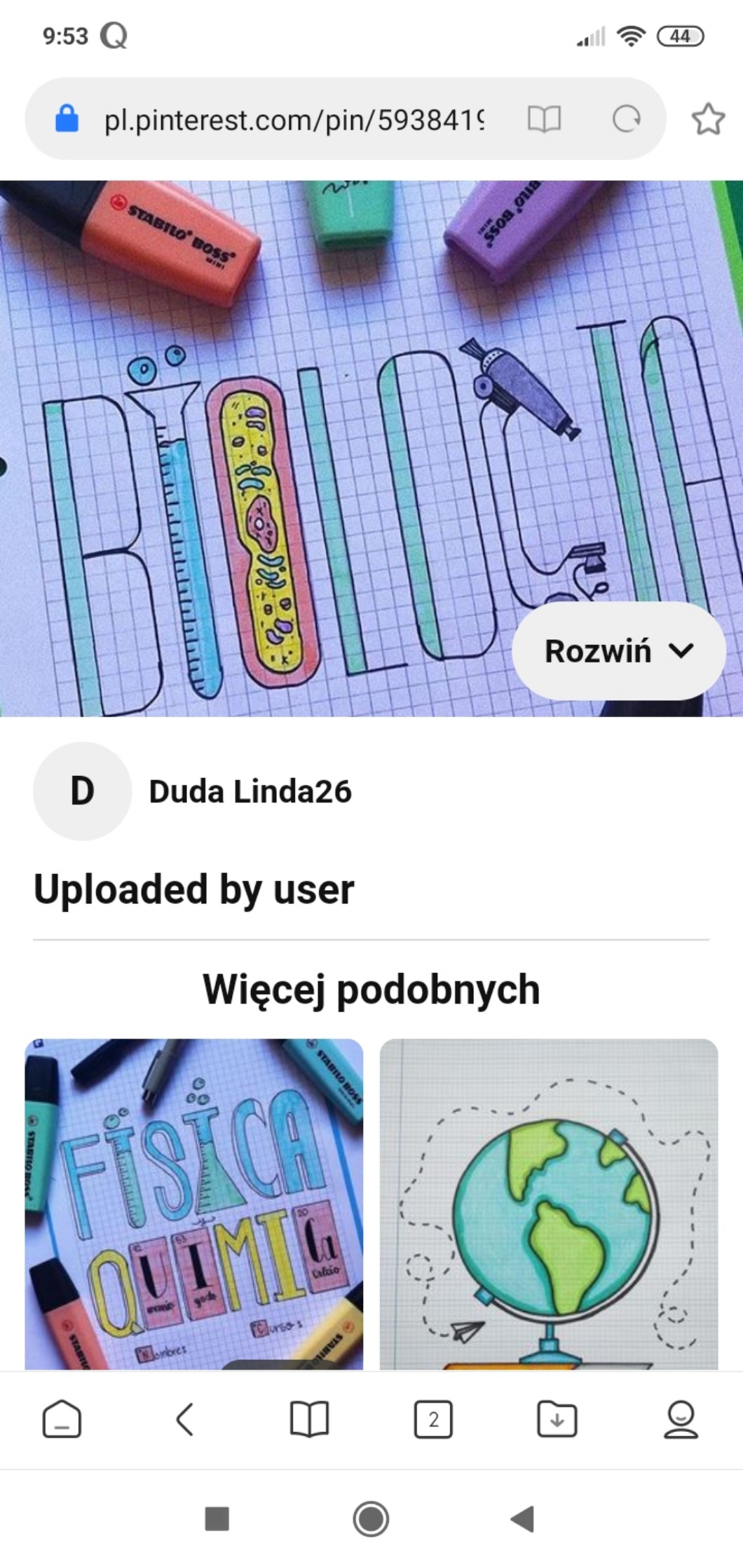Tap the system home button
This screenshot has width=743, height=1568.
coord(371,1519)
